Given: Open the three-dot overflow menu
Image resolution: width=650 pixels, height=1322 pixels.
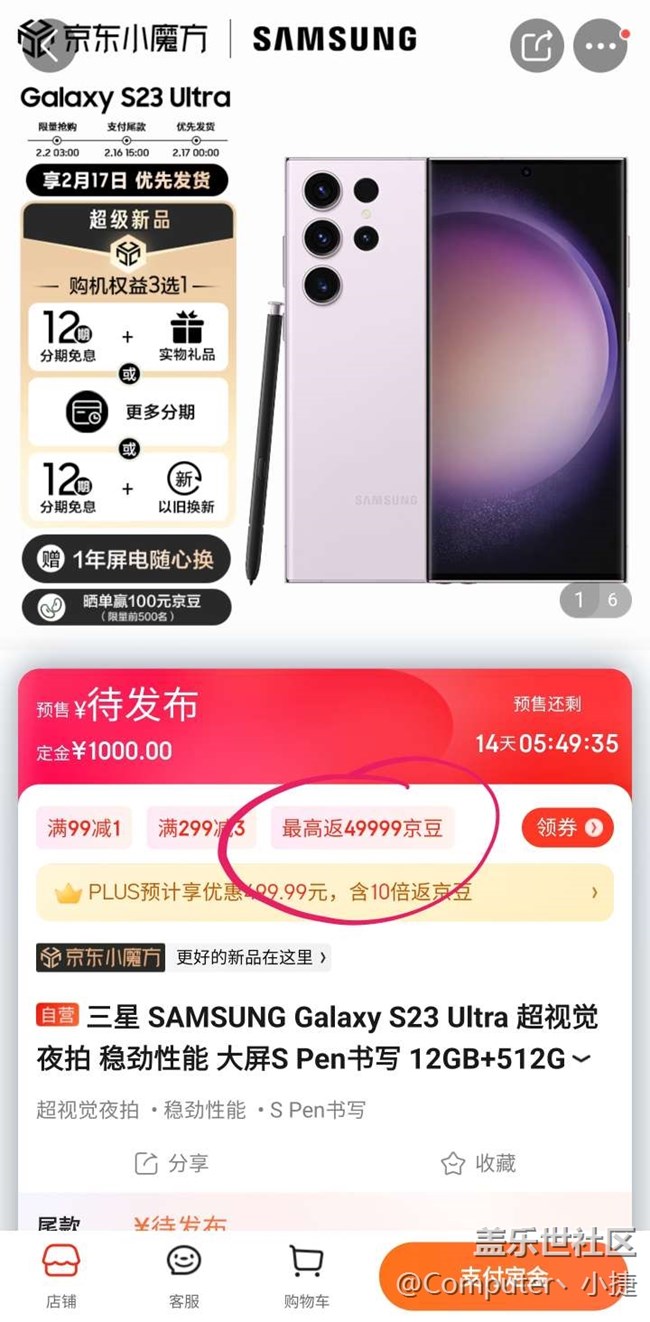Looking at the screenshot, I should [600, 45].
